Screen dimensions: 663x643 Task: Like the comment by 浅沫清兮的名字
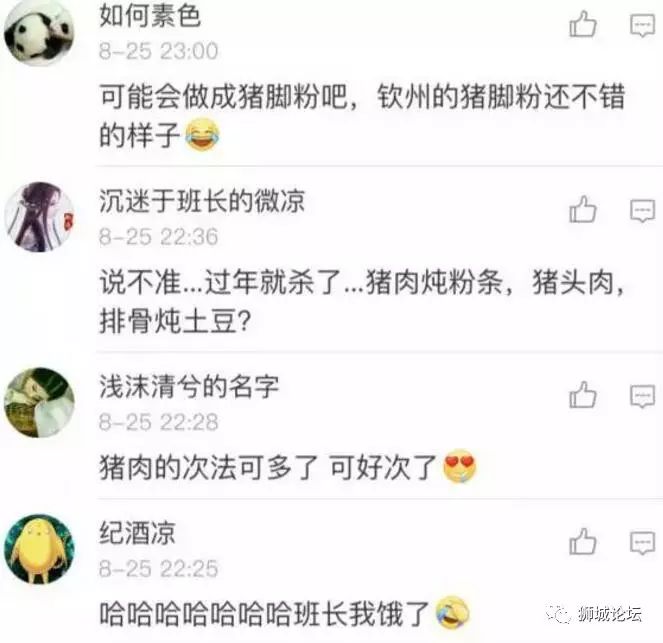[583, 396]
